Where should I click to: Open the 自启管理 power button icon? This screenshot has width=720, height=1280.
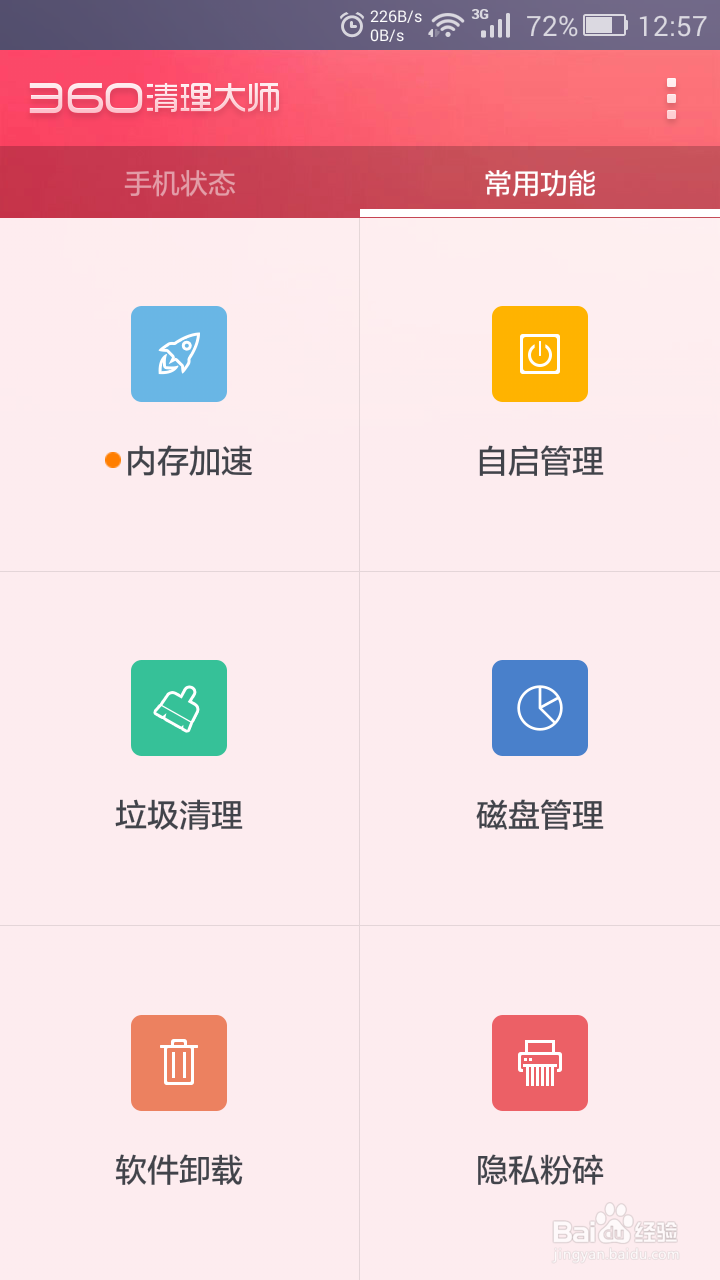[539, 354]
